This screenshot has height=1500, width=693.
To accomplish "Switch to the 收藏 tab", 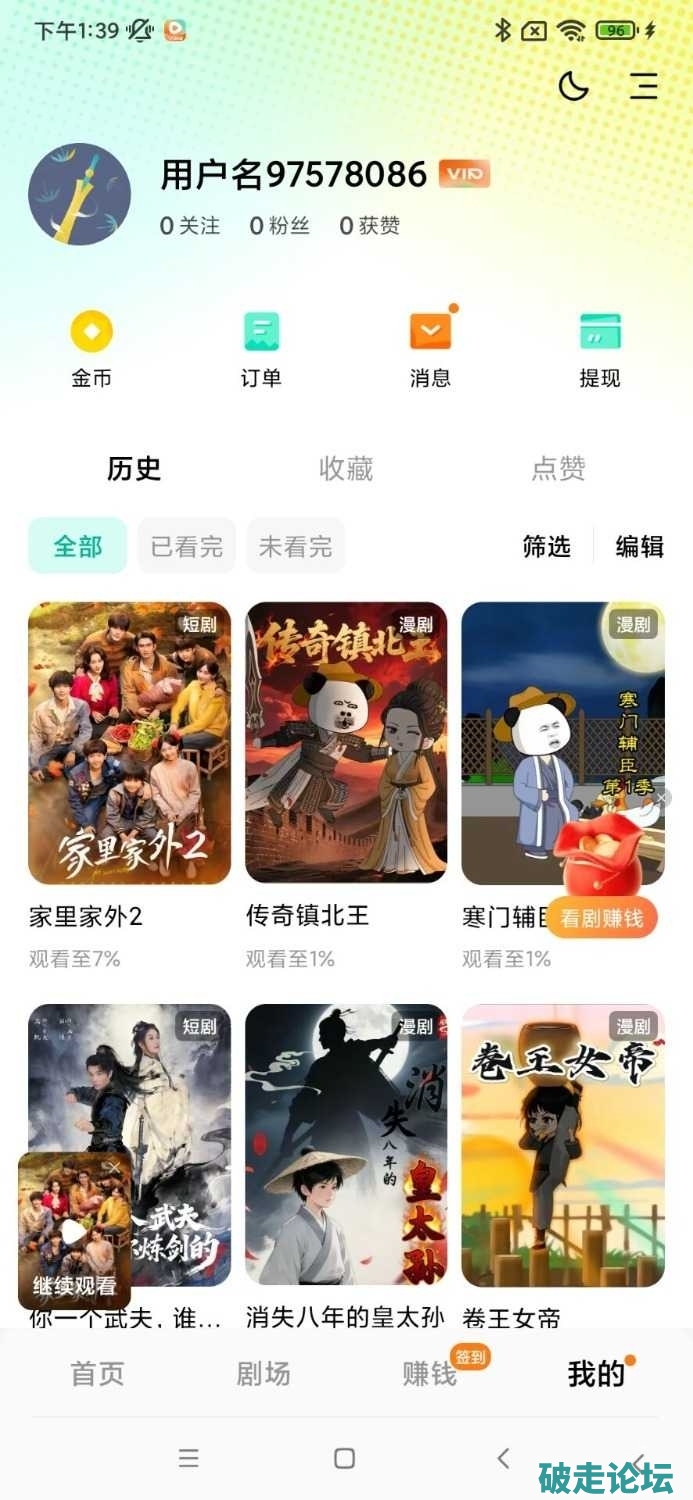I will (x=346, y=468).
